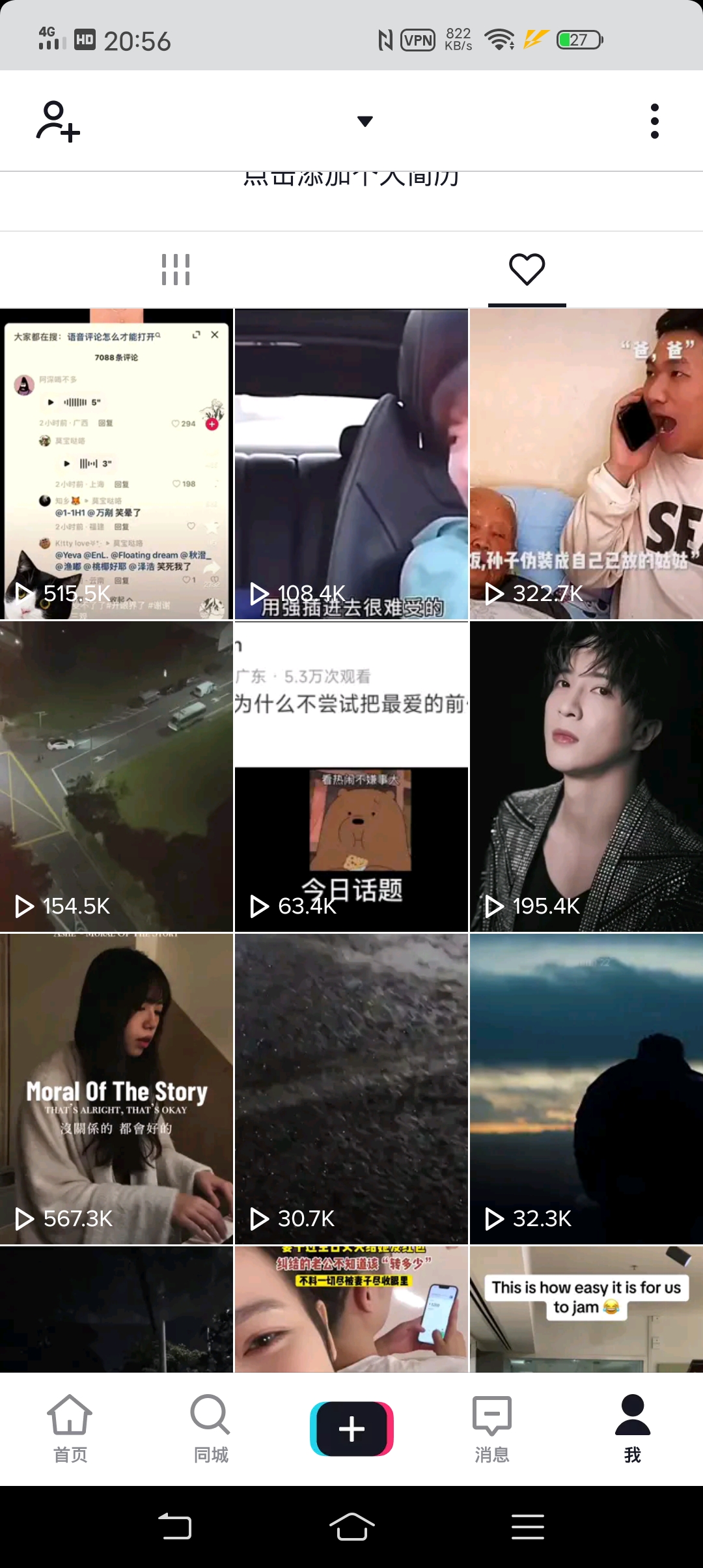This screenshot has height=1568, width=703.
Task: Play the video with 108.4K views
Action: pos(351,464)
